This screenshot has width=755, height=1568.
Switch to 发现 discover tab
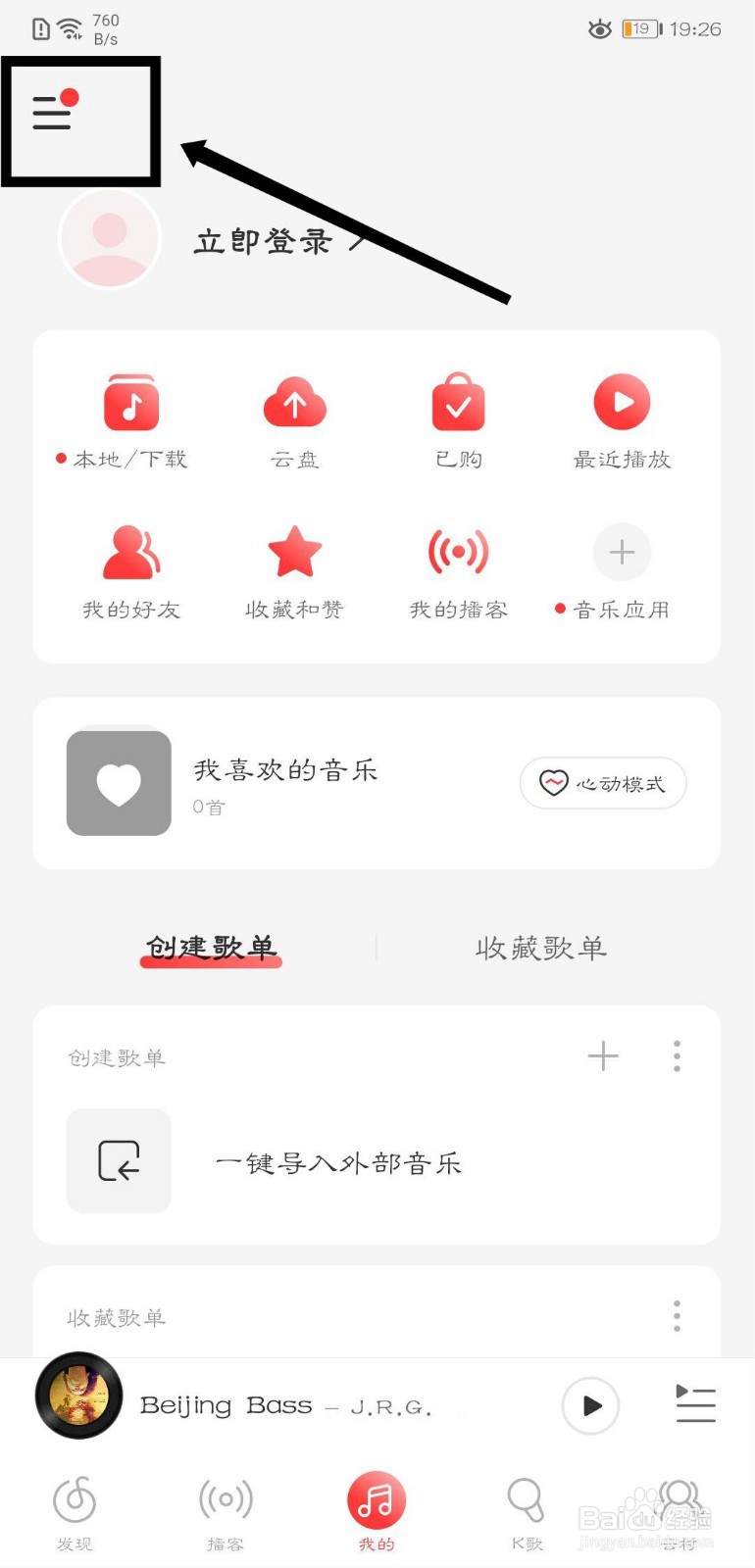tap(75, 1513)
